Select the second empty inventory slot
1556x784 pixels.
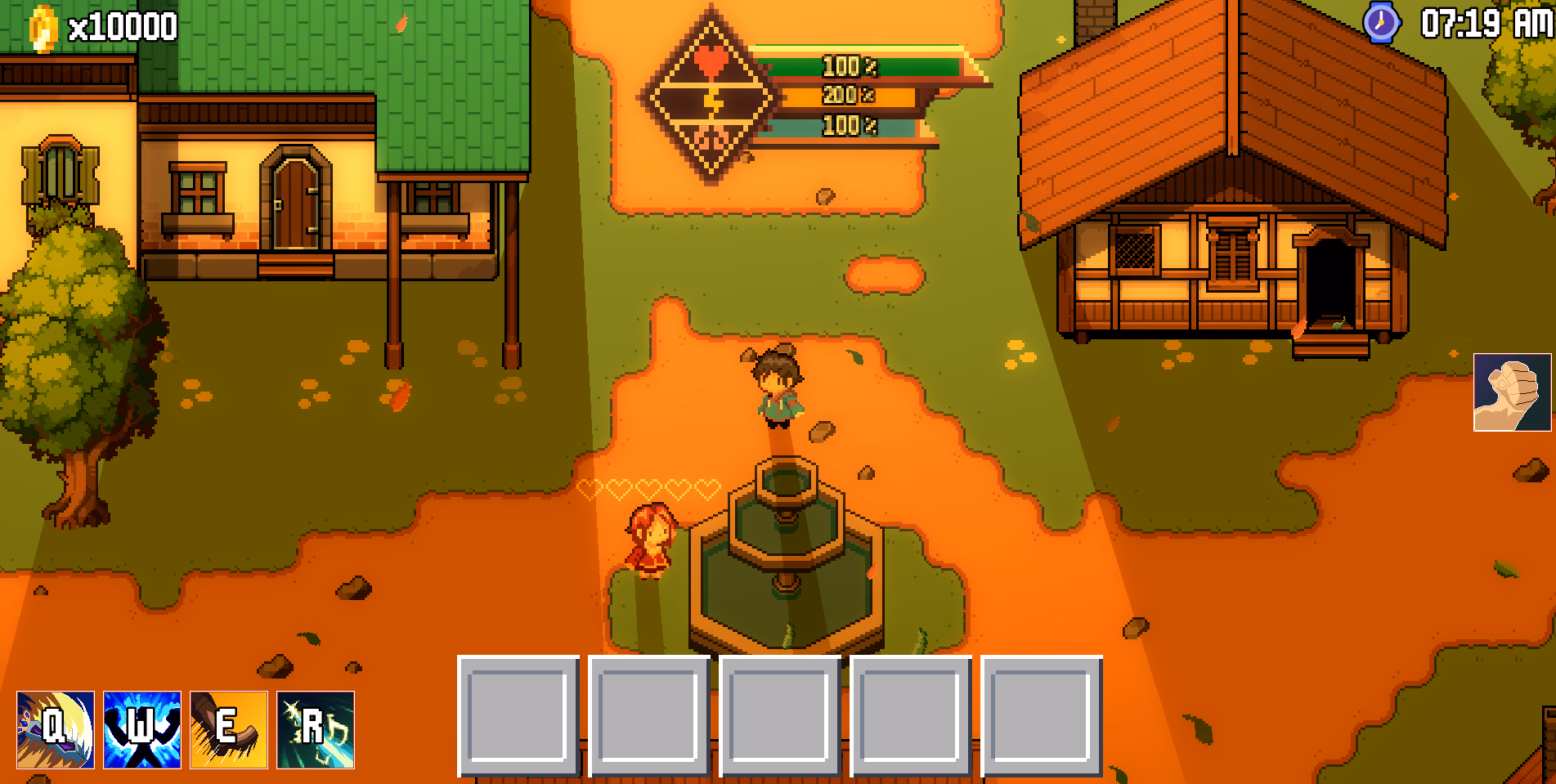(x=649, y=716)
